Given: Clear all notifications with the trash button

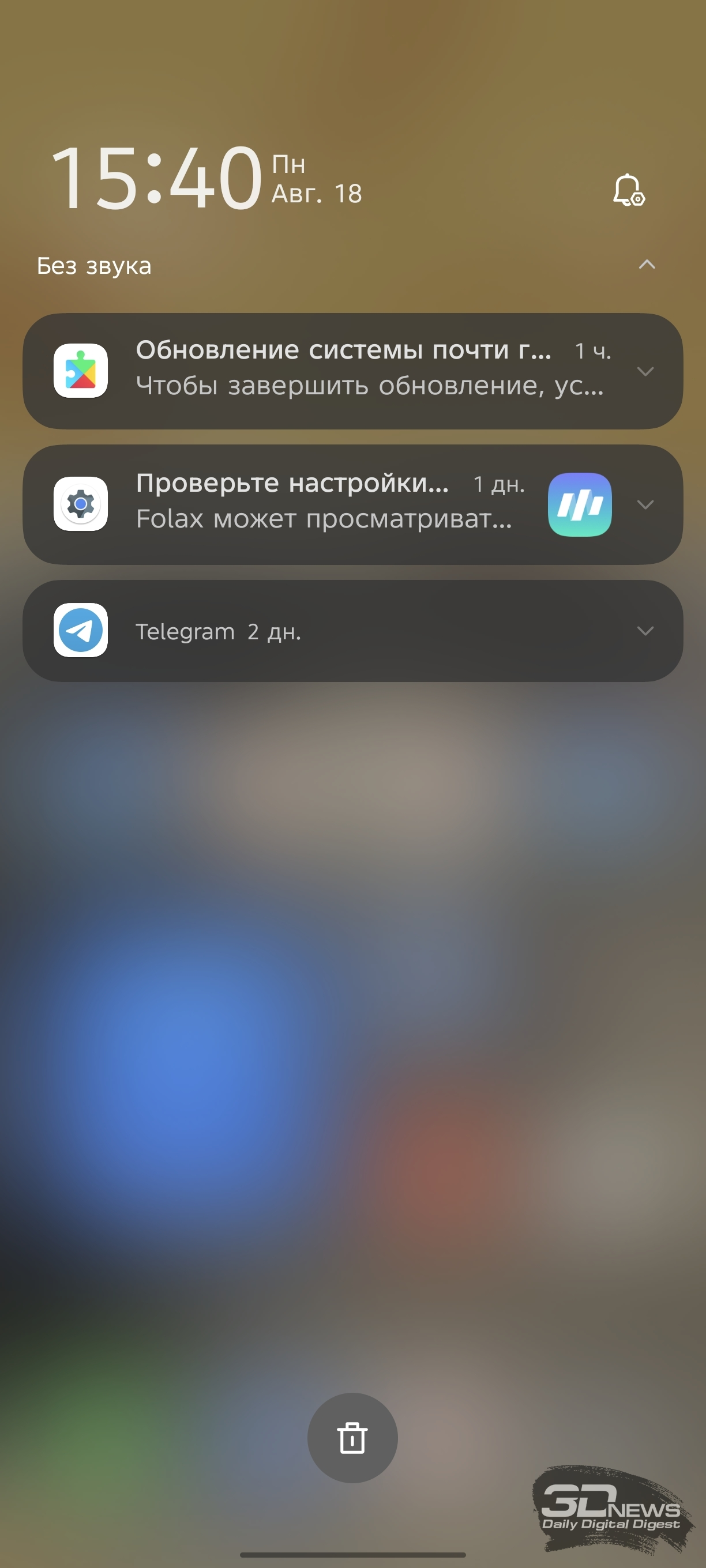Looking at the screenshot, I should coord(352,1438).
